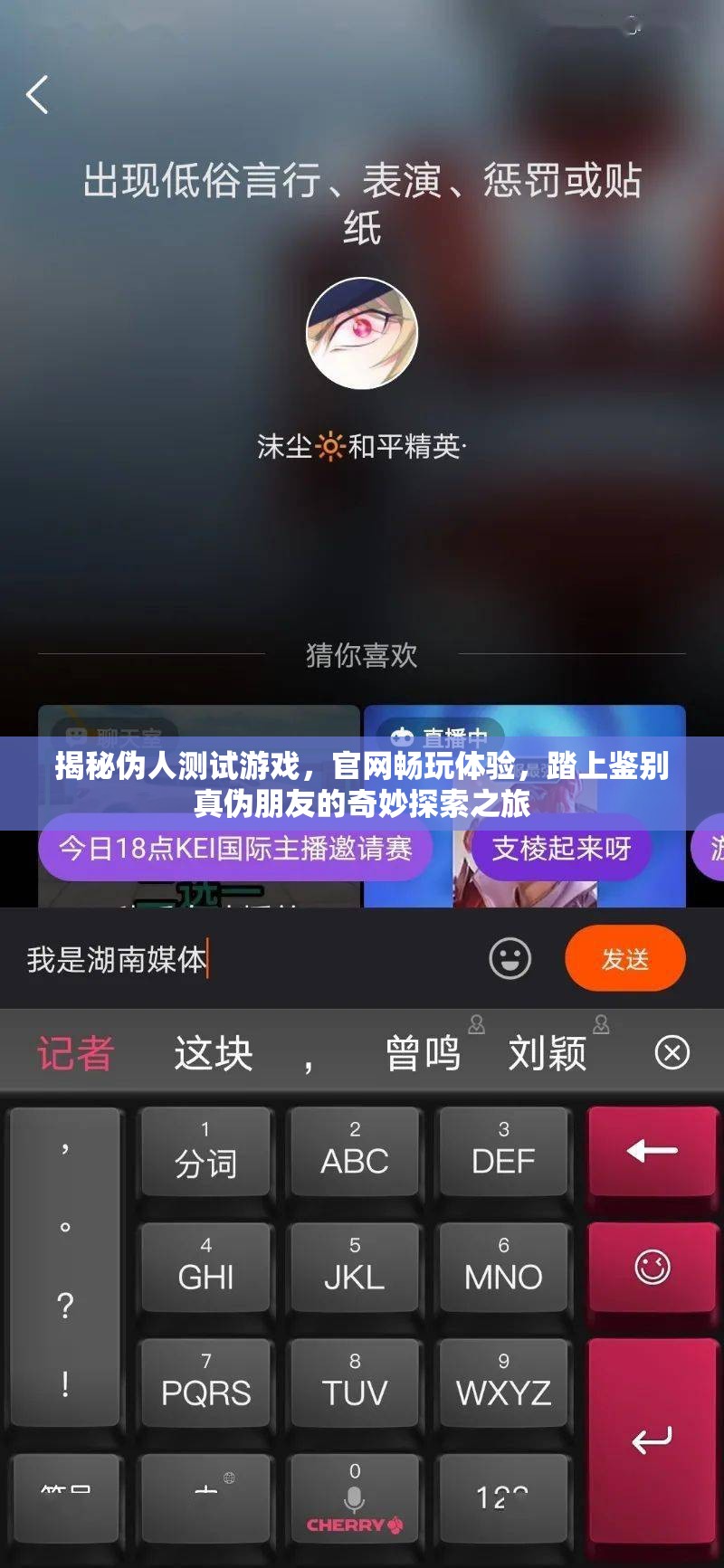724x1568 pixels.
Task: Tap the contact icon above 刘颖 candidate
Action: 602,1024
